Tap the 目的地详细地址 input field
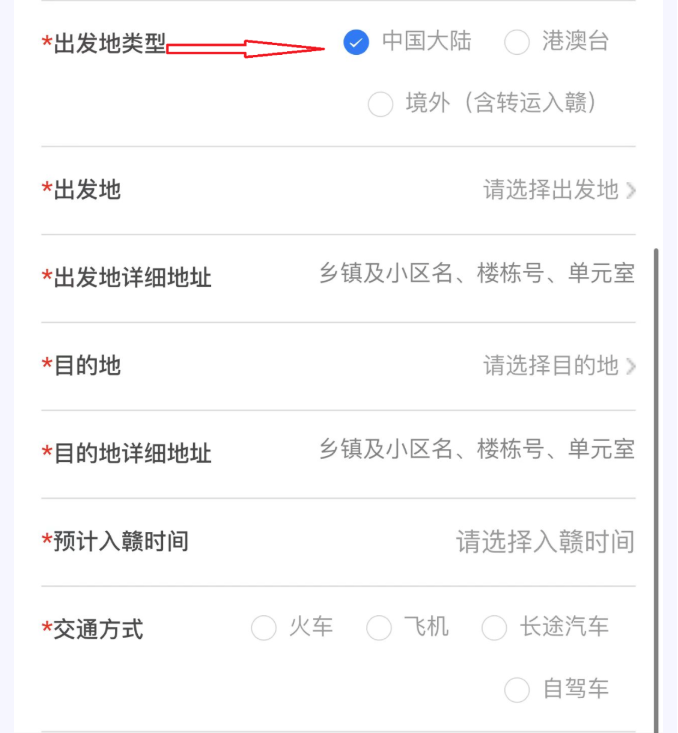The width and height of the screenshot is (678, 733). click(476, 450)
